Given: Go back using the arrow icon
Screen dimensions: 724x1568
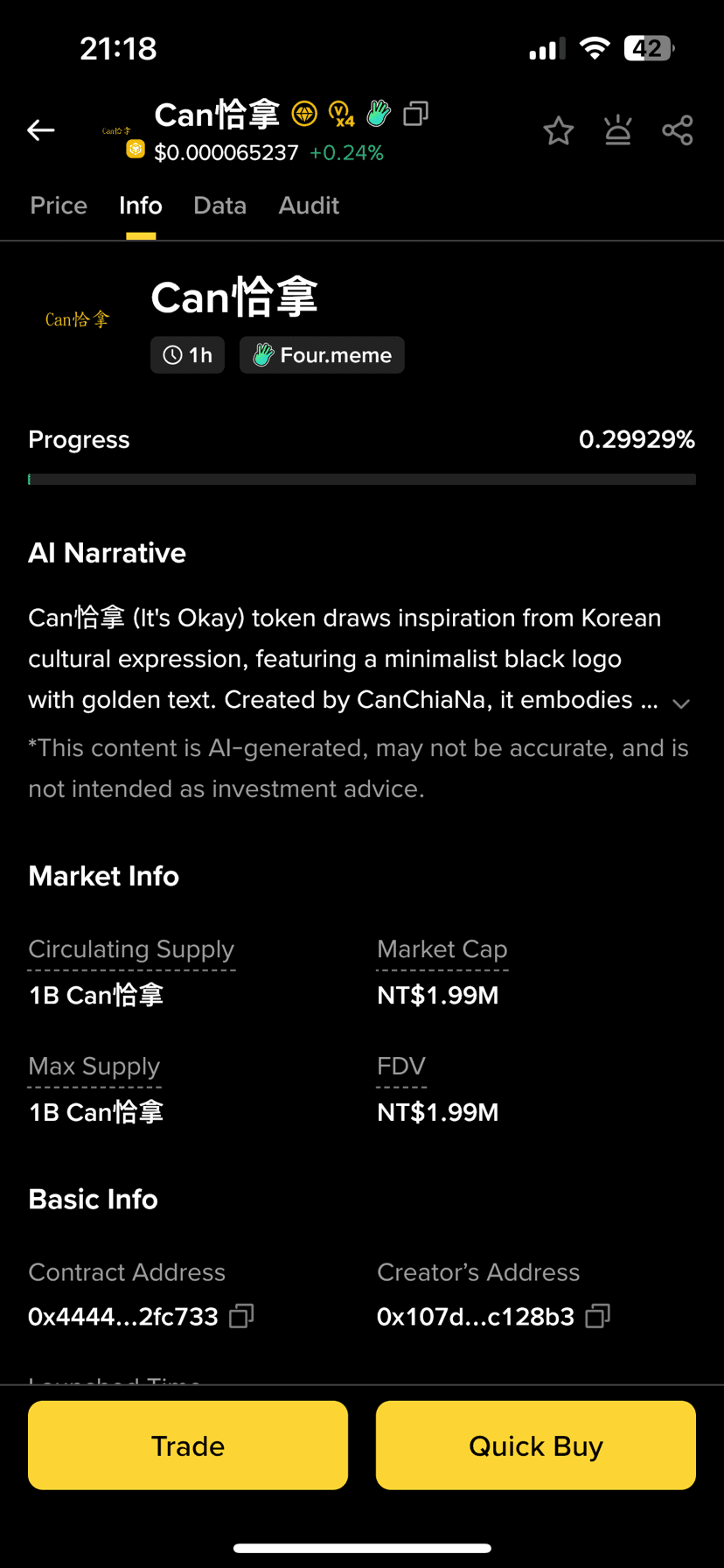Looking at the screenshot, I should [x=41, y=130].
